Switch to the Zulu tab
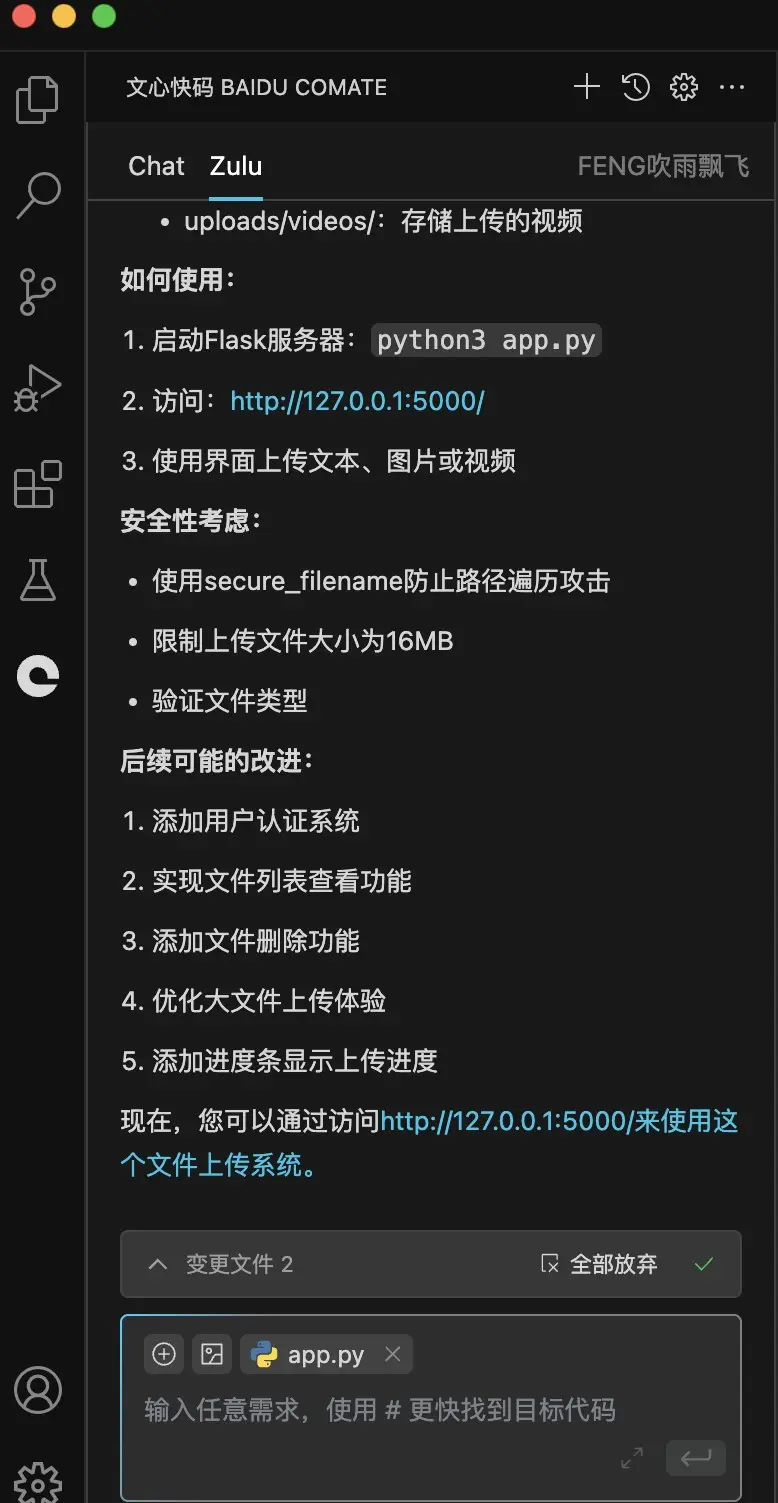 coord(235,165)
